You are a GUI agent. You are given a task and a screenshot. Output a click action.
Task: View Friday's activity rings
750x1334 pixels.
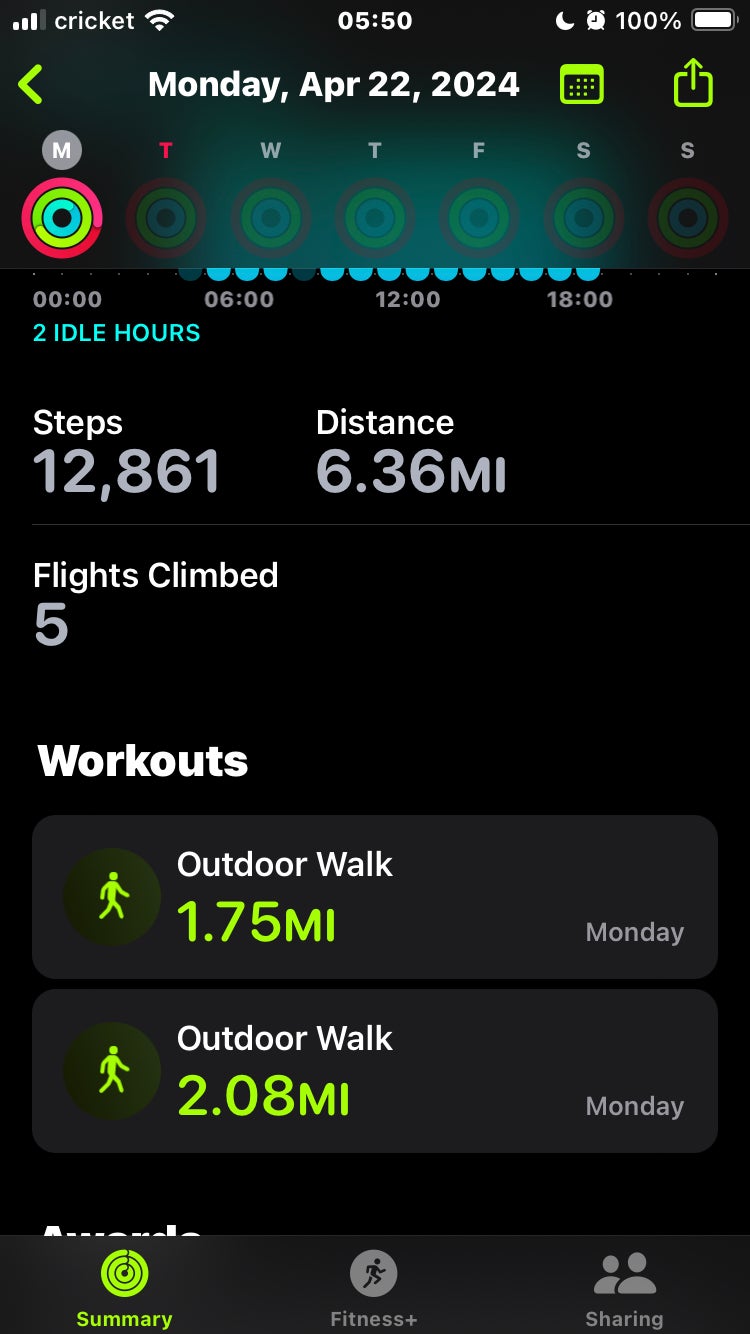[478, 217]
